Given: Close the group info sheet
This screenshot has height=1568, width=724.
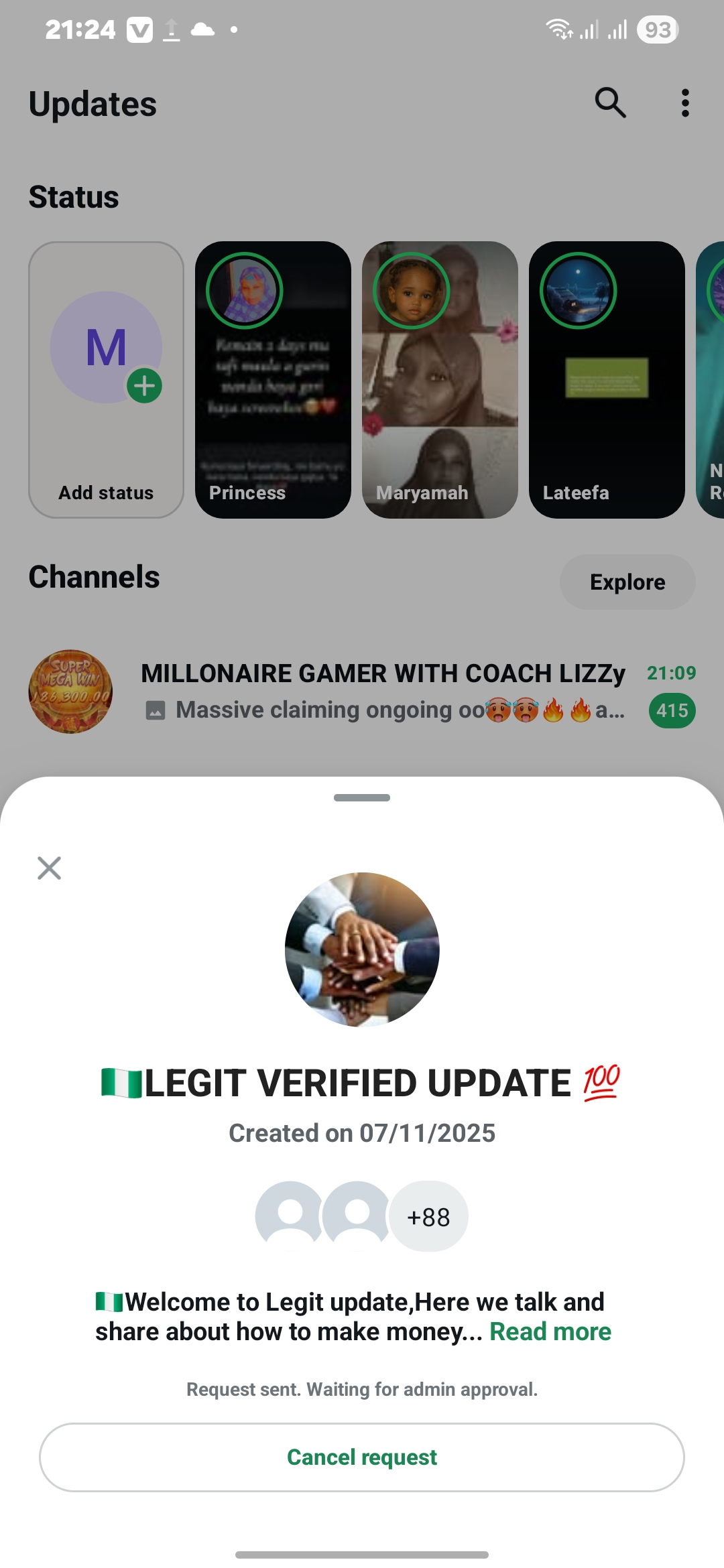Looking at the screenshot, I should [x=49, y=868].
